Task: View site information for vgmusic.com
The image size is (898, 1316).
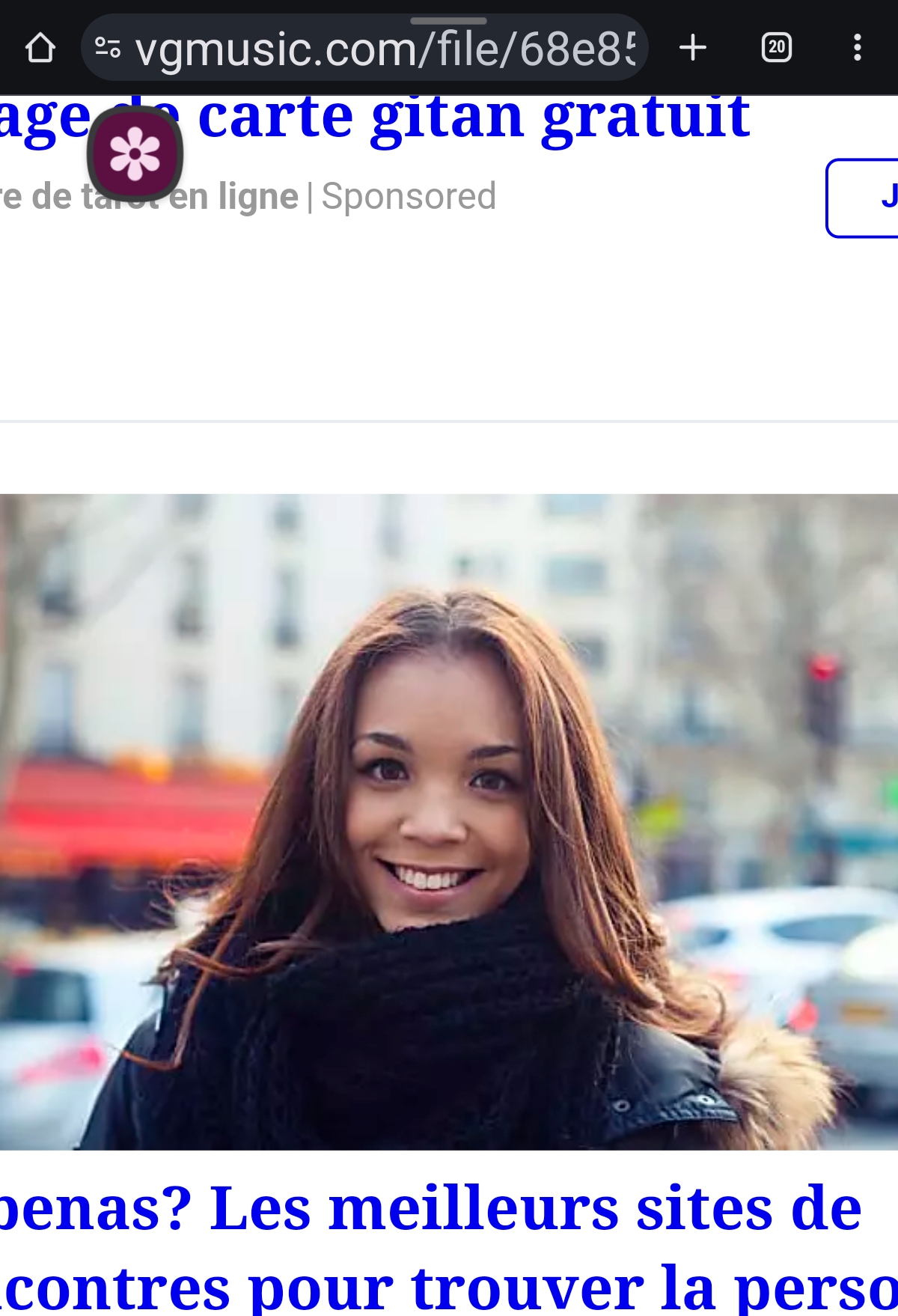Action: [x=108, y=49]
